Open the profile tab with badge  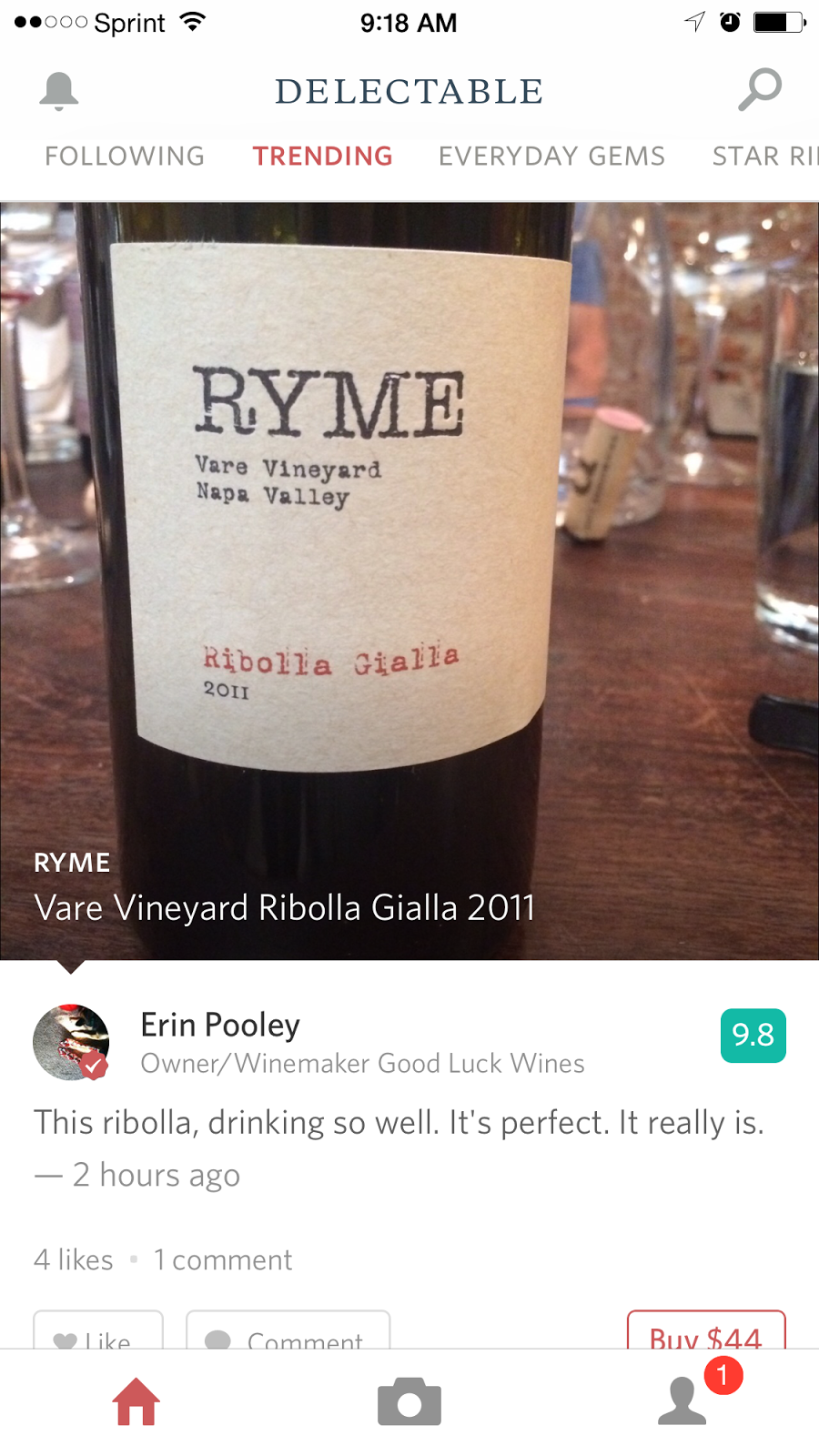point(684,1401)
